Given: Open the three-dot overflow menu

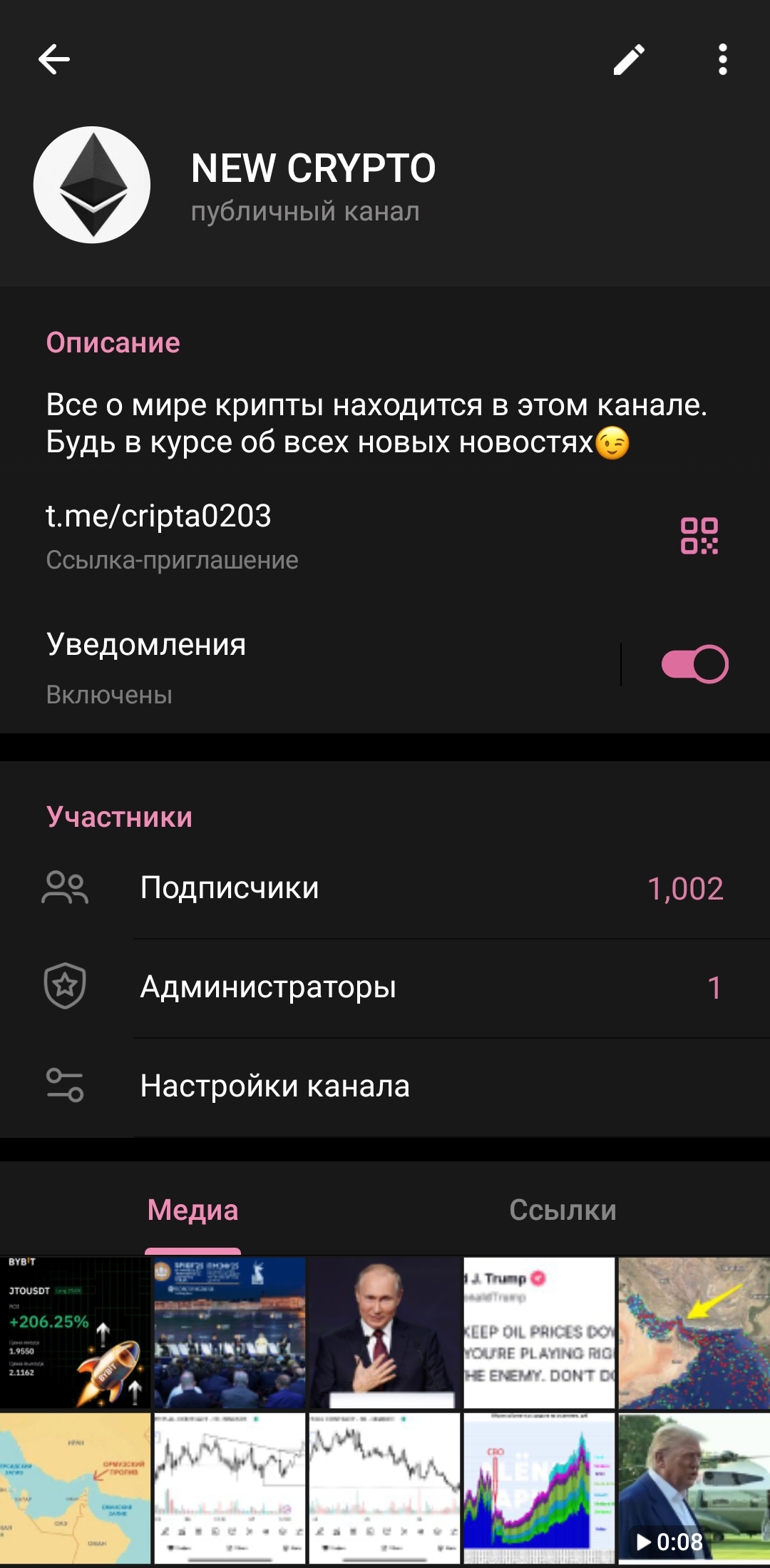Looking at the screenshot, I should [722, 59].
